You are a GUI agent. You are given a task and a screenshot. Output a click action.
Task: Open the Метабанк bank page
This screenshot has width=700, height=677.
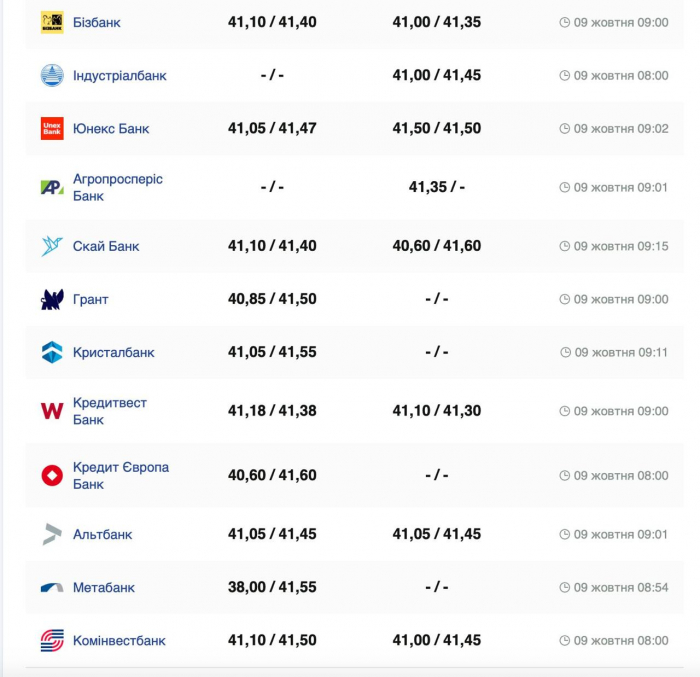click(x=103, y=587)
